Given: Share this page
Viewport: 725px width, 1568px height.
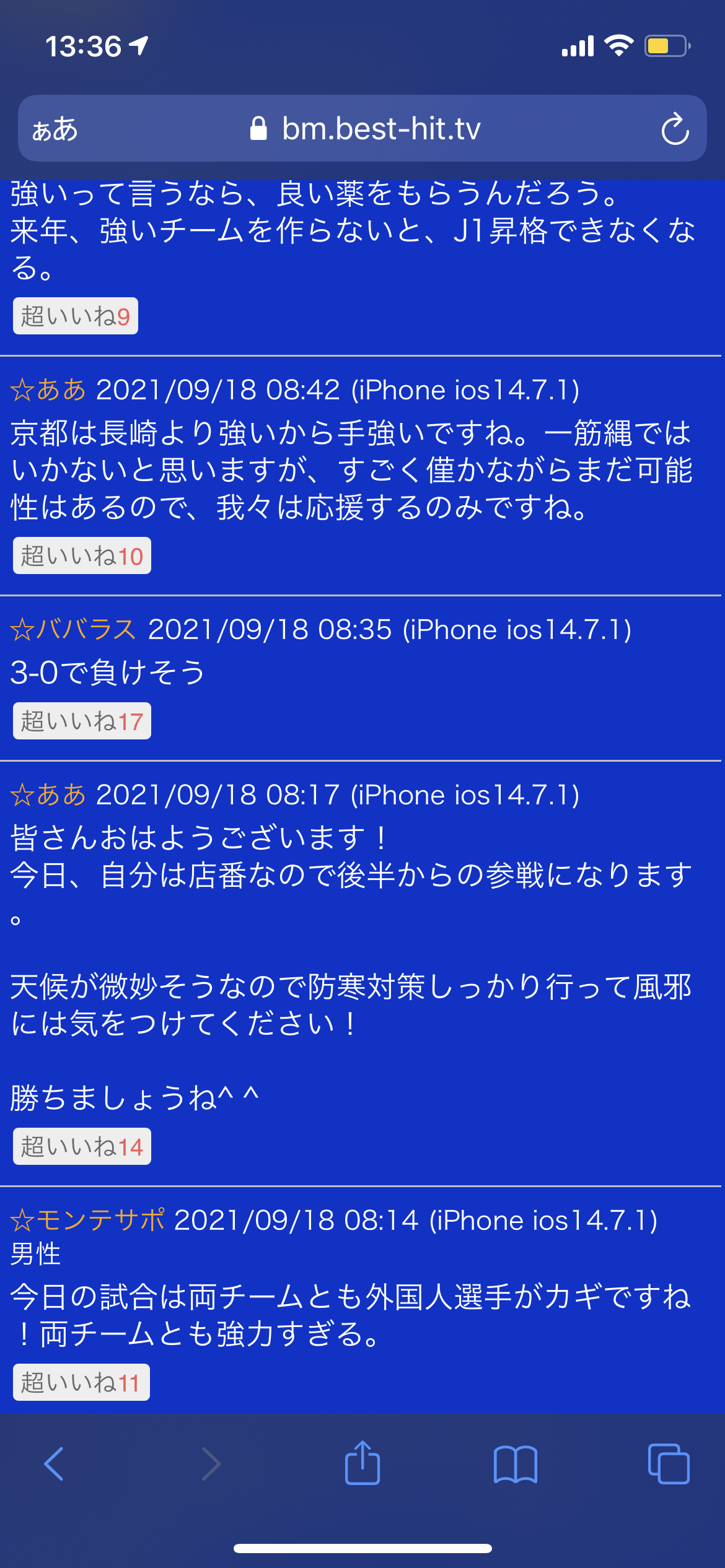Looking at the screenshot, I should pyautogui.click(x=362, y=1464).
